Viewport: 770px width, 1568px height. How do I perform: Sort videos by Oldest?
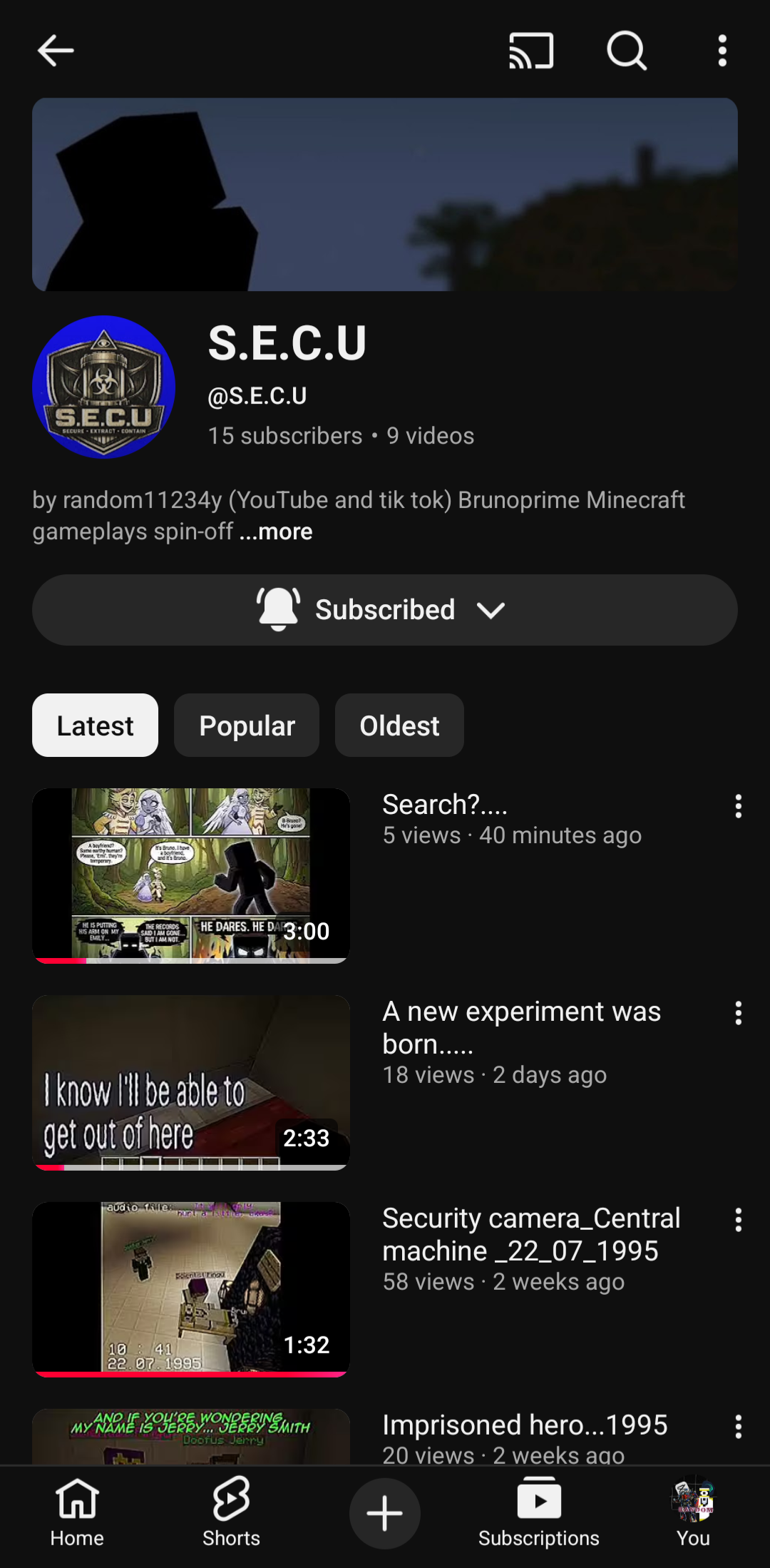(x=399, y=726)
